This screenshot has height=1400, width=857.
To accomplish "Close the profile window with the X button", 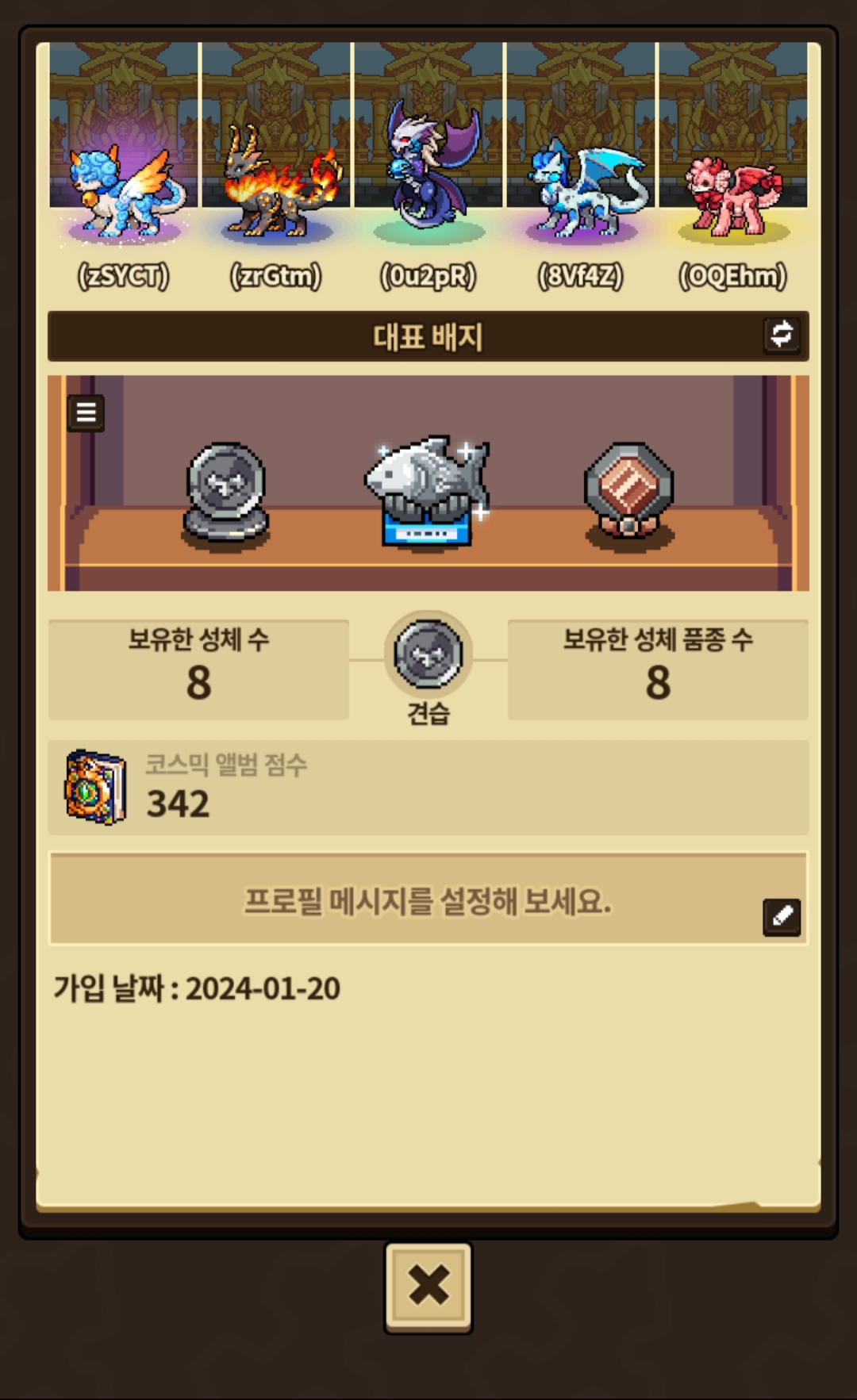I will pyautogui.click(x=428, y=1286).
